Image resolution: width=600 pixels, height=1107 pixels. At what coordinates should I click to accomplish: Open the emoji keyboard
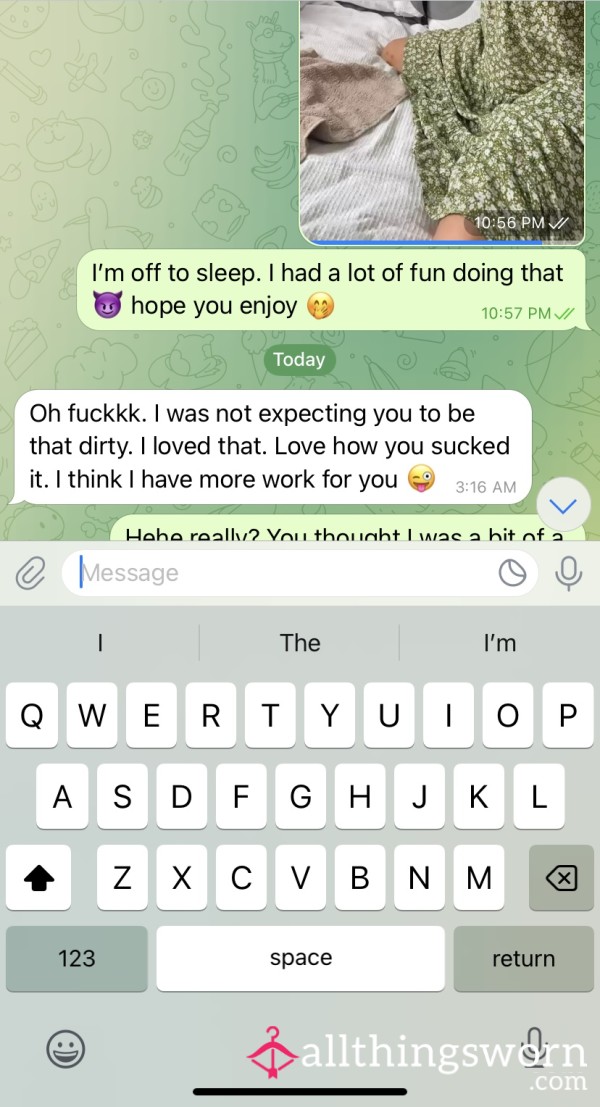(66, 1048)
